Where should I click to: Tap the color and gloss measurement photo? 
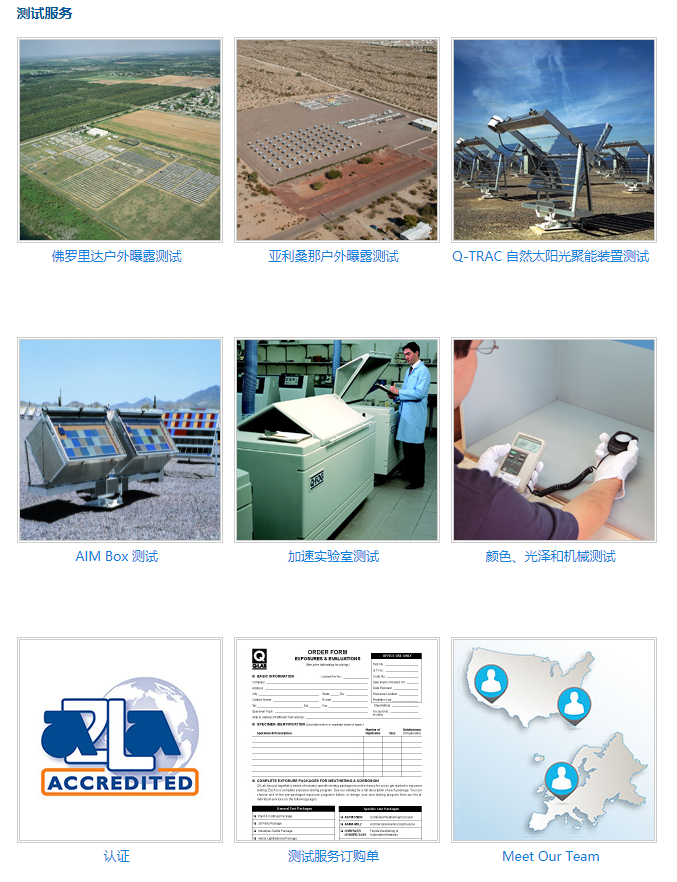click(x=554, y=440)
